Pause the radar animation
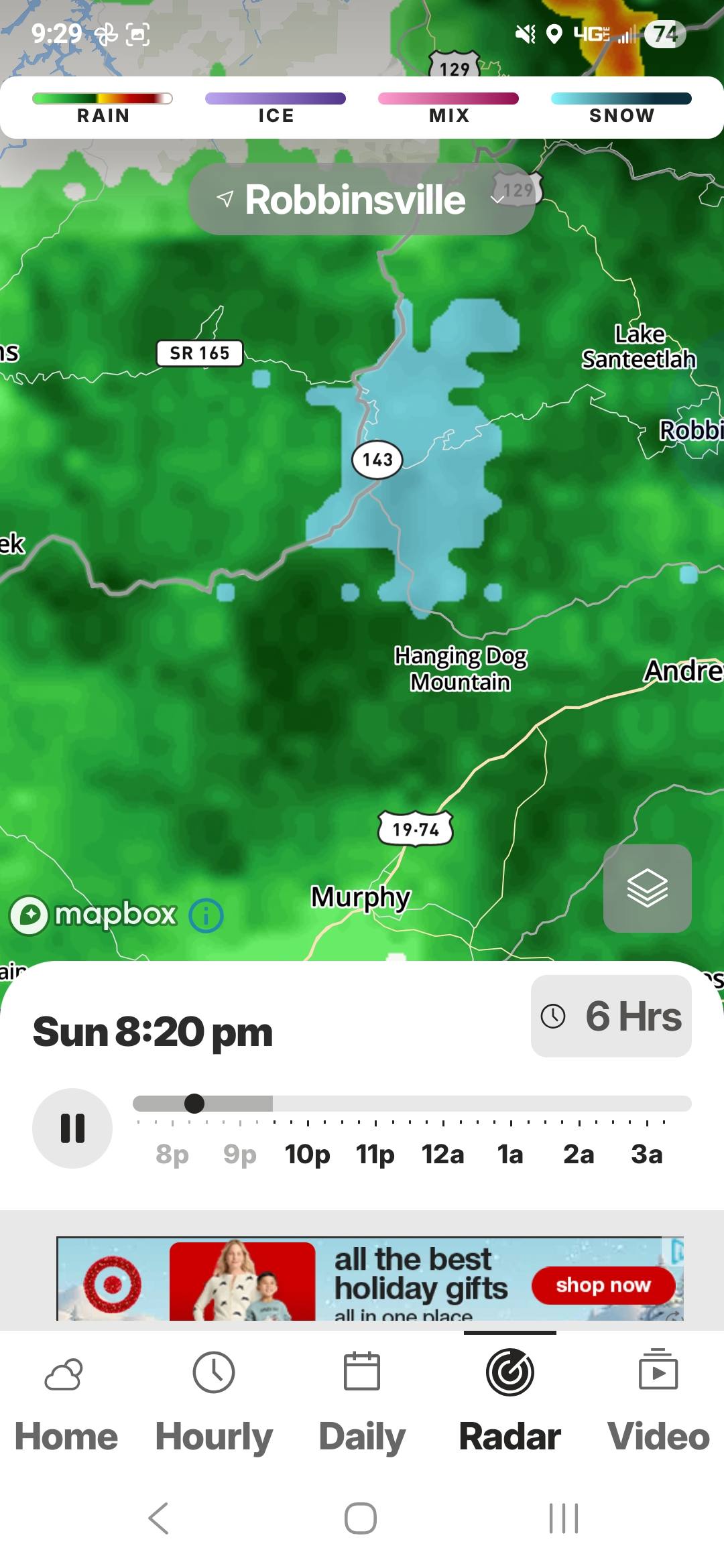 click(72, 1128)
